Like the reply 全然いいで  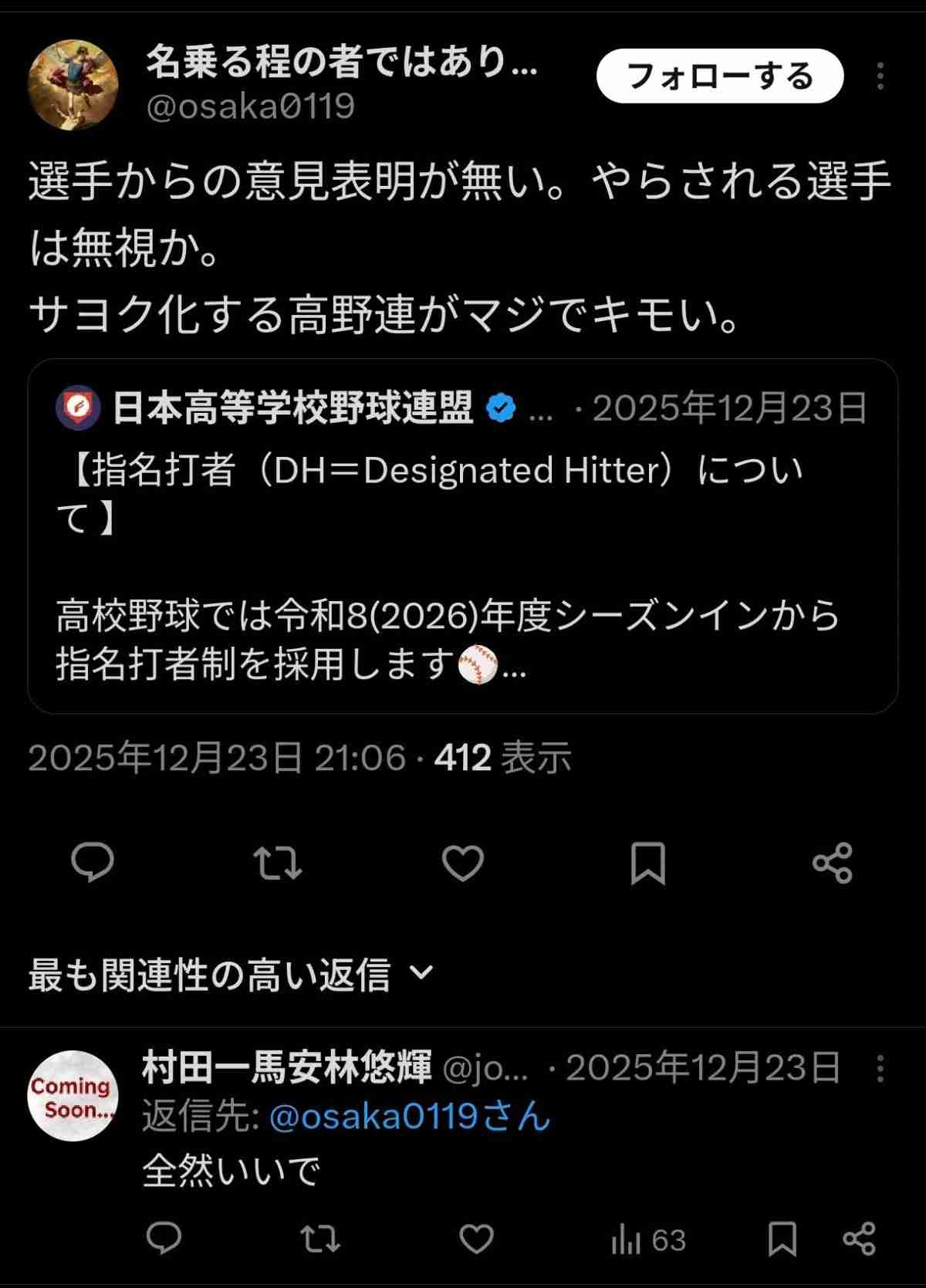tap(476, 1239)
